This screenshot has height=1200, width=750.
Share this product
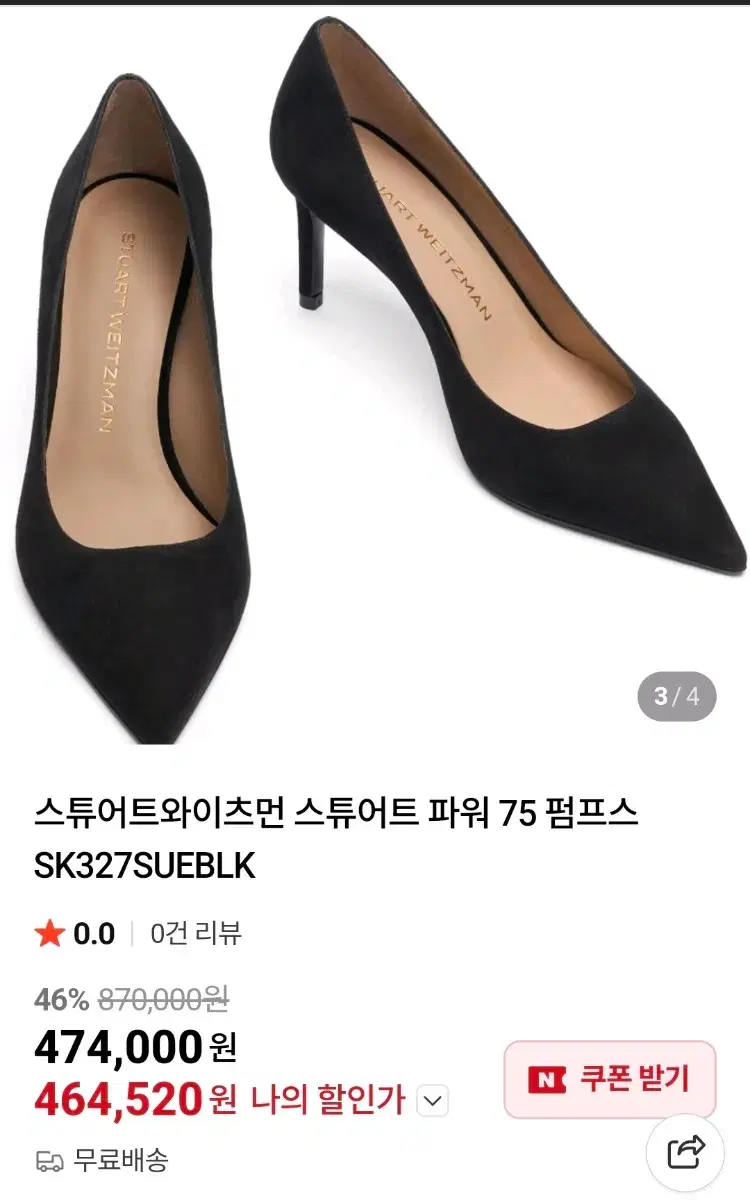pos(686,1152)
